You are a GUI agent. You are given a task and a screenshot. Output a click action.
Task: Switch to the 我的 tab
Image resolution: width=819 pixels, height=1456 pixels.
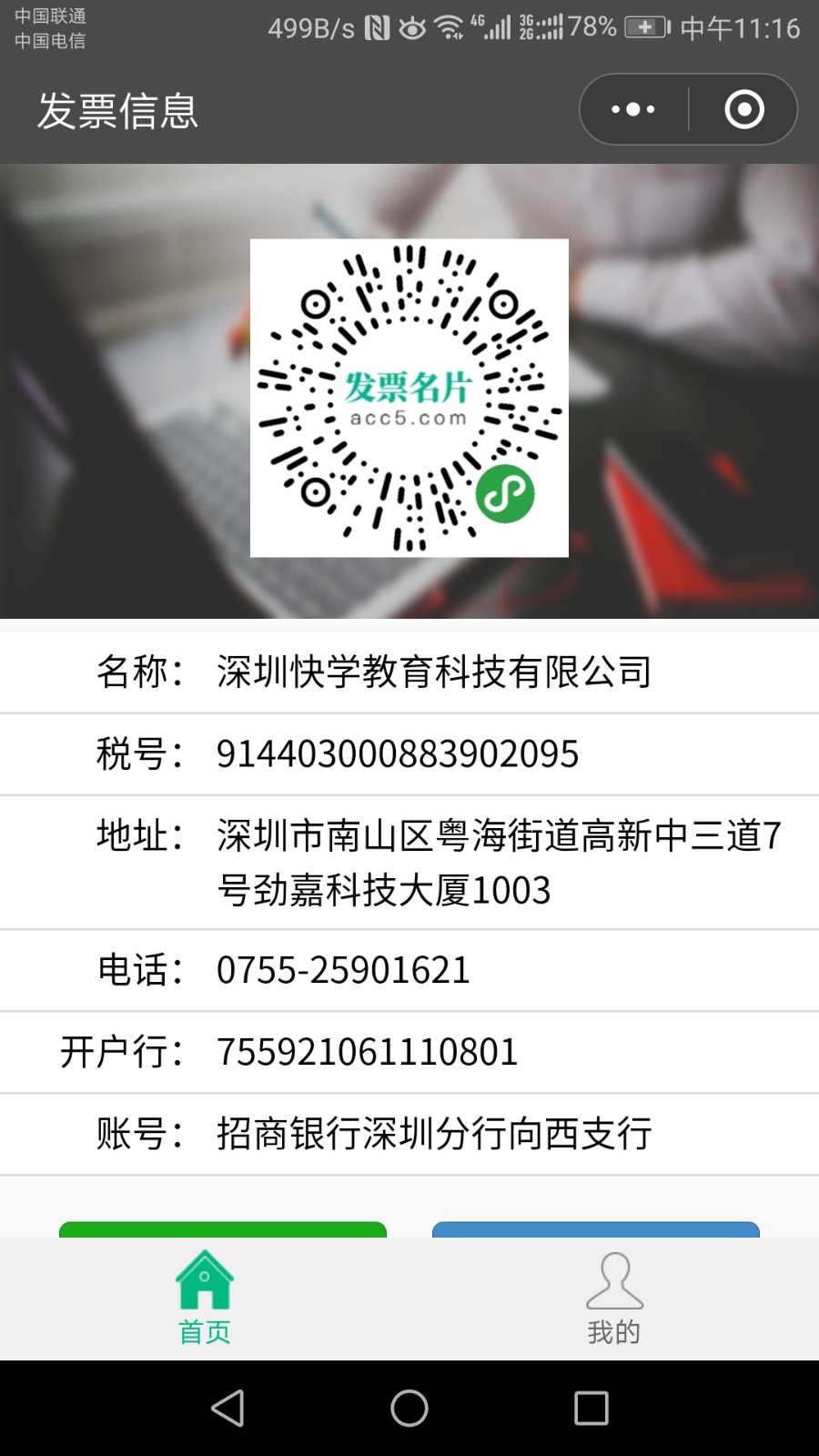[614, 1299]
